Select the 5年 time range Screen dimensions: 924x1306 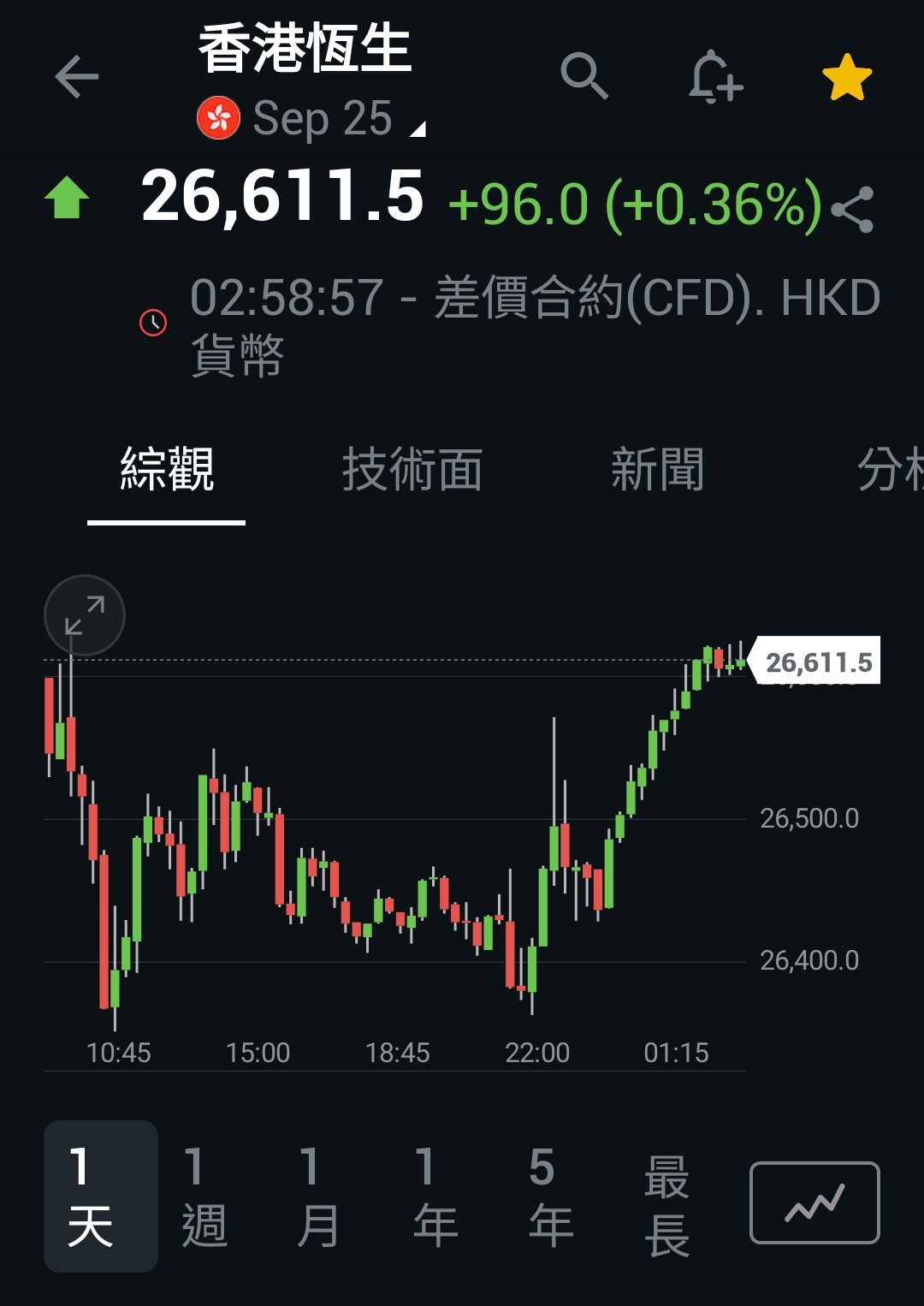[549, 1196]
